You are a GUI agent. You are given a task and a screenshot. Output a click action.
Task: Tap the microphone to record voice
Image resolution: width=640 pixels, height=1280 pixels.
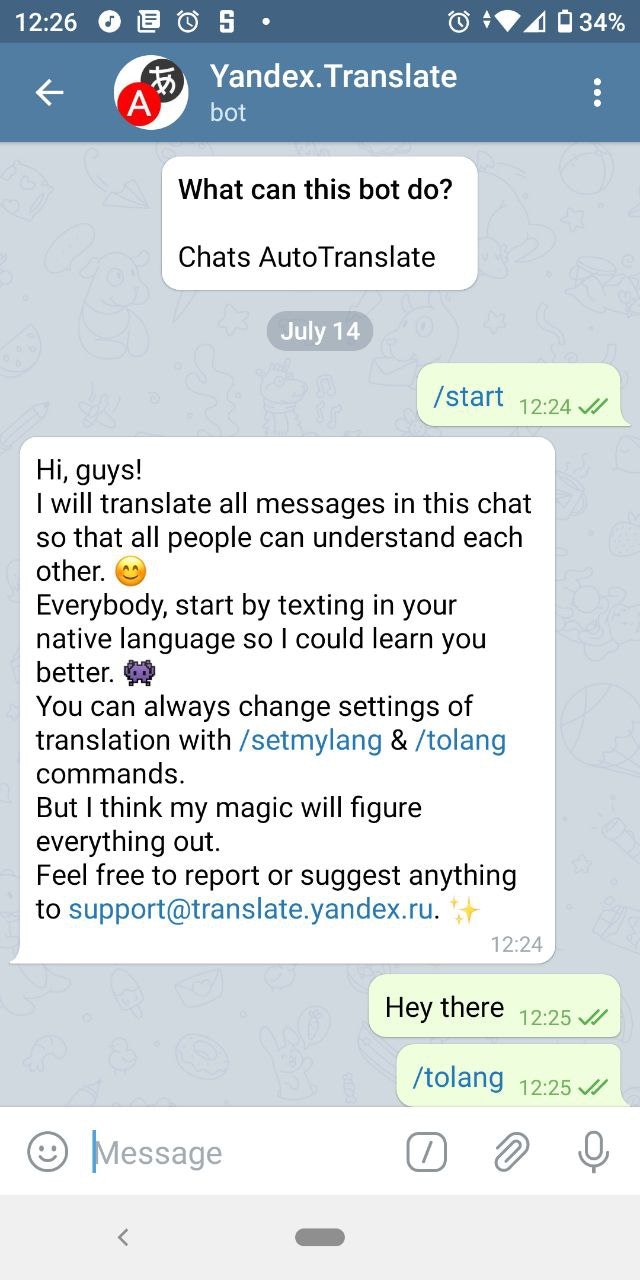593,1152
